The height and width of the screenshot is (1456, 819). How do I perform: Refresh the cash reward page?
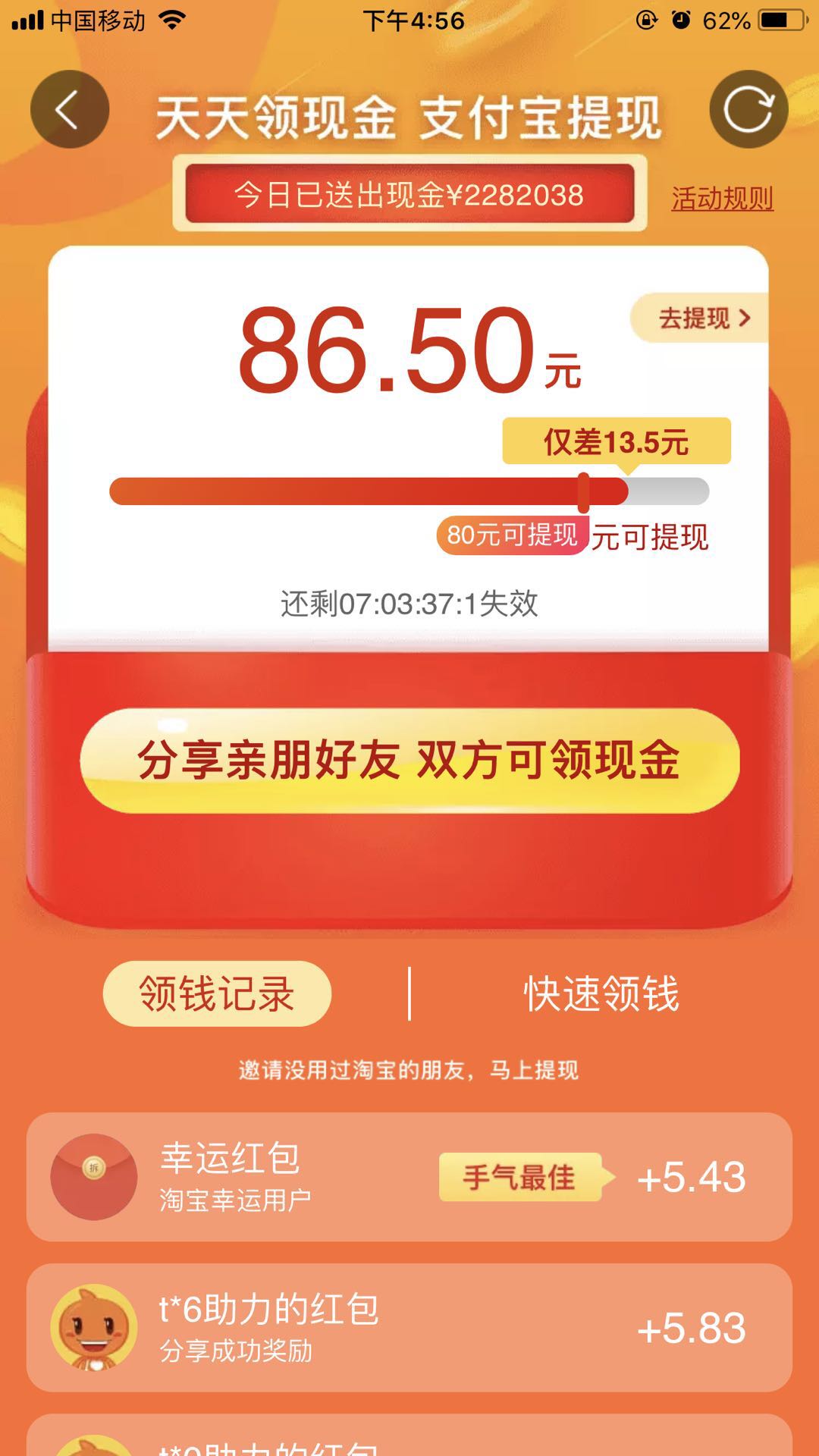click(748, 110)
